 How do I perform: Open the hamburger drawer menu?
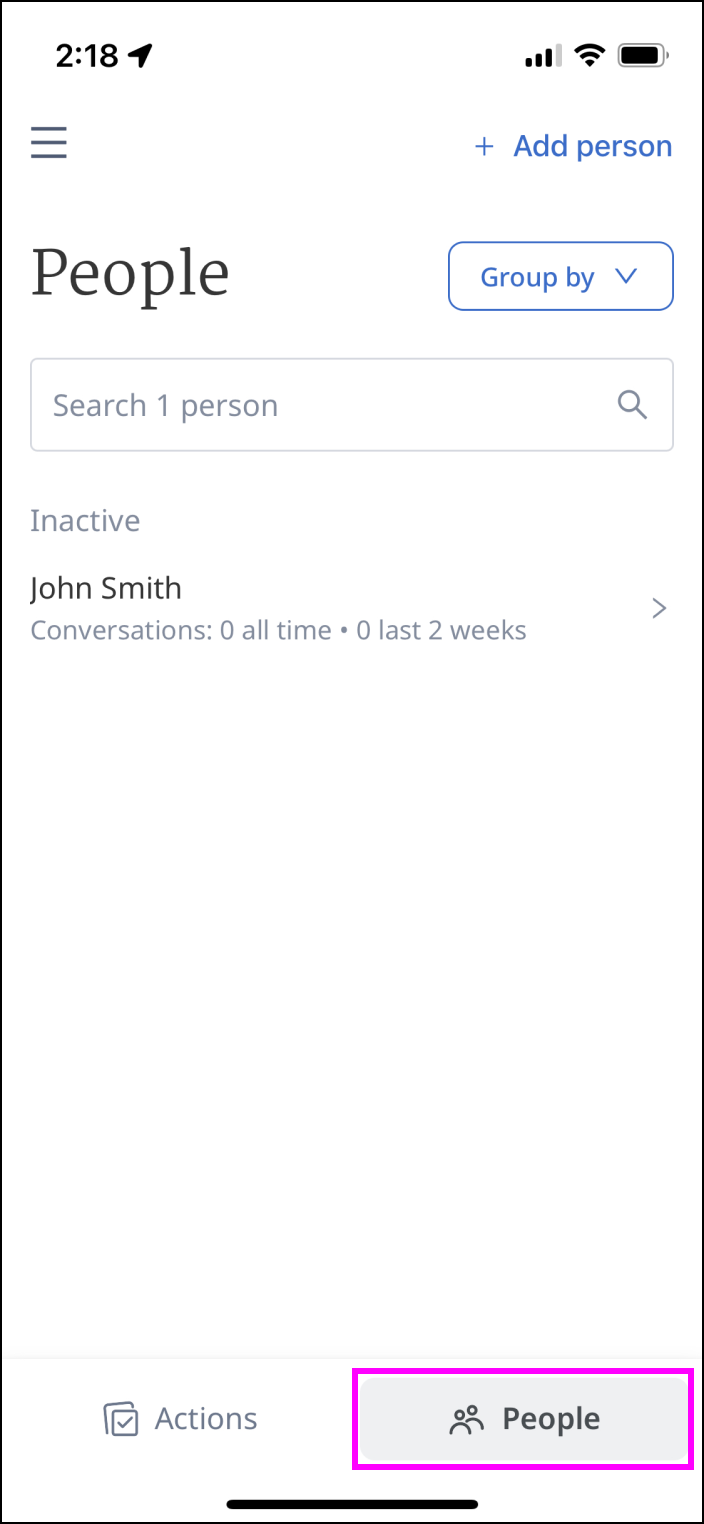[48, 143]
